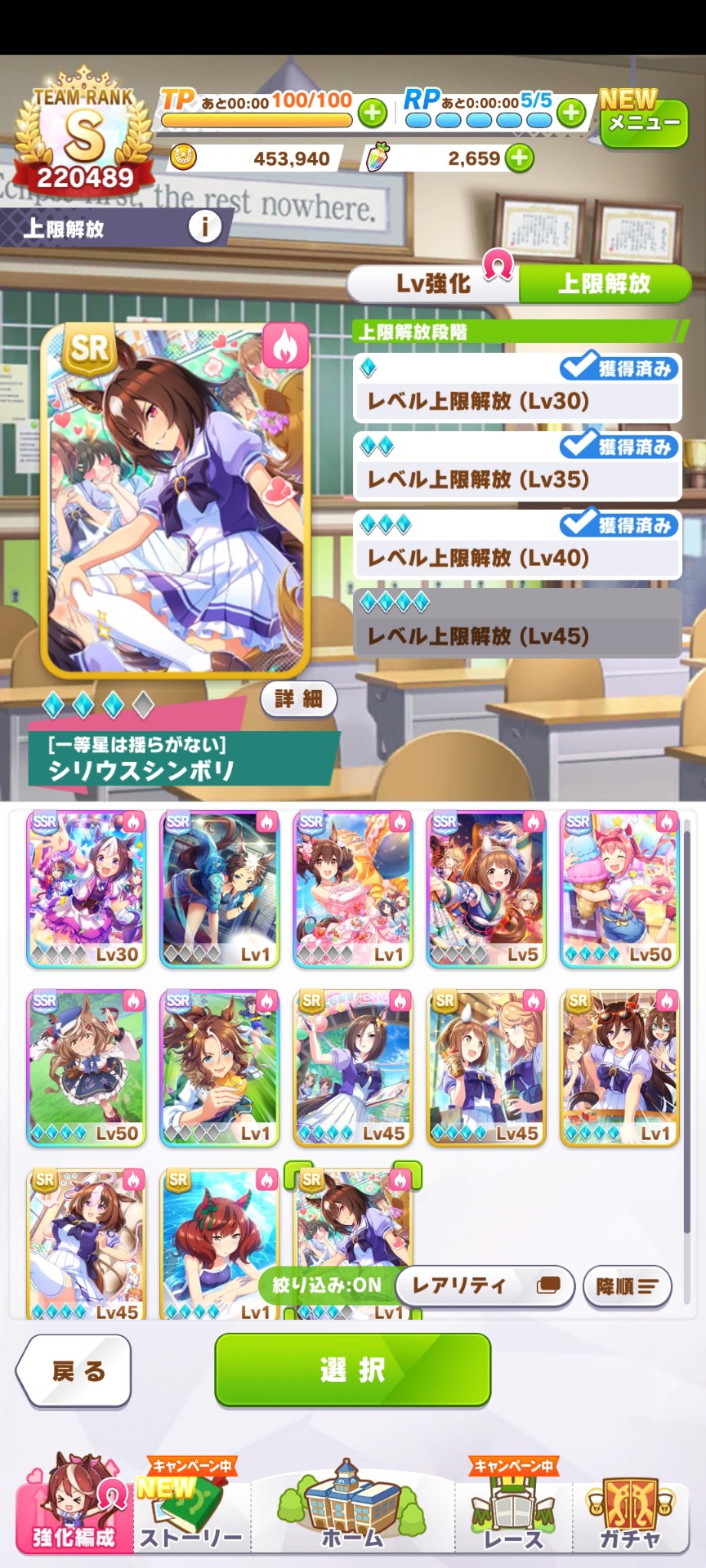Go back with 戻る button
This screenshot has height=1568, width=706.
pyautogui.click(x=76, y=1371)
